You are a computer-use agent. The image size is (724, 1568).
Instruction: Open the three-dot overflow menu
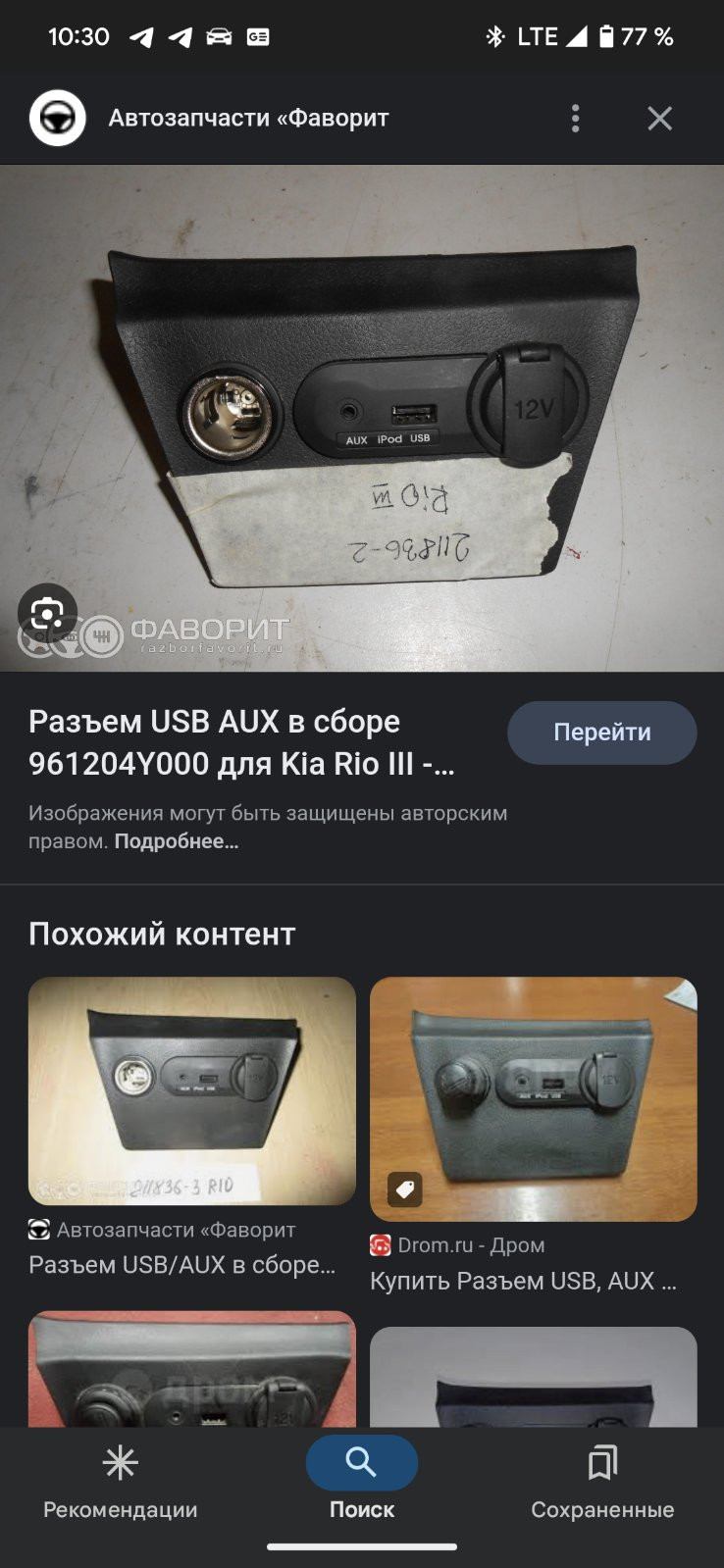pyautogui.click(x=576, y=119)
